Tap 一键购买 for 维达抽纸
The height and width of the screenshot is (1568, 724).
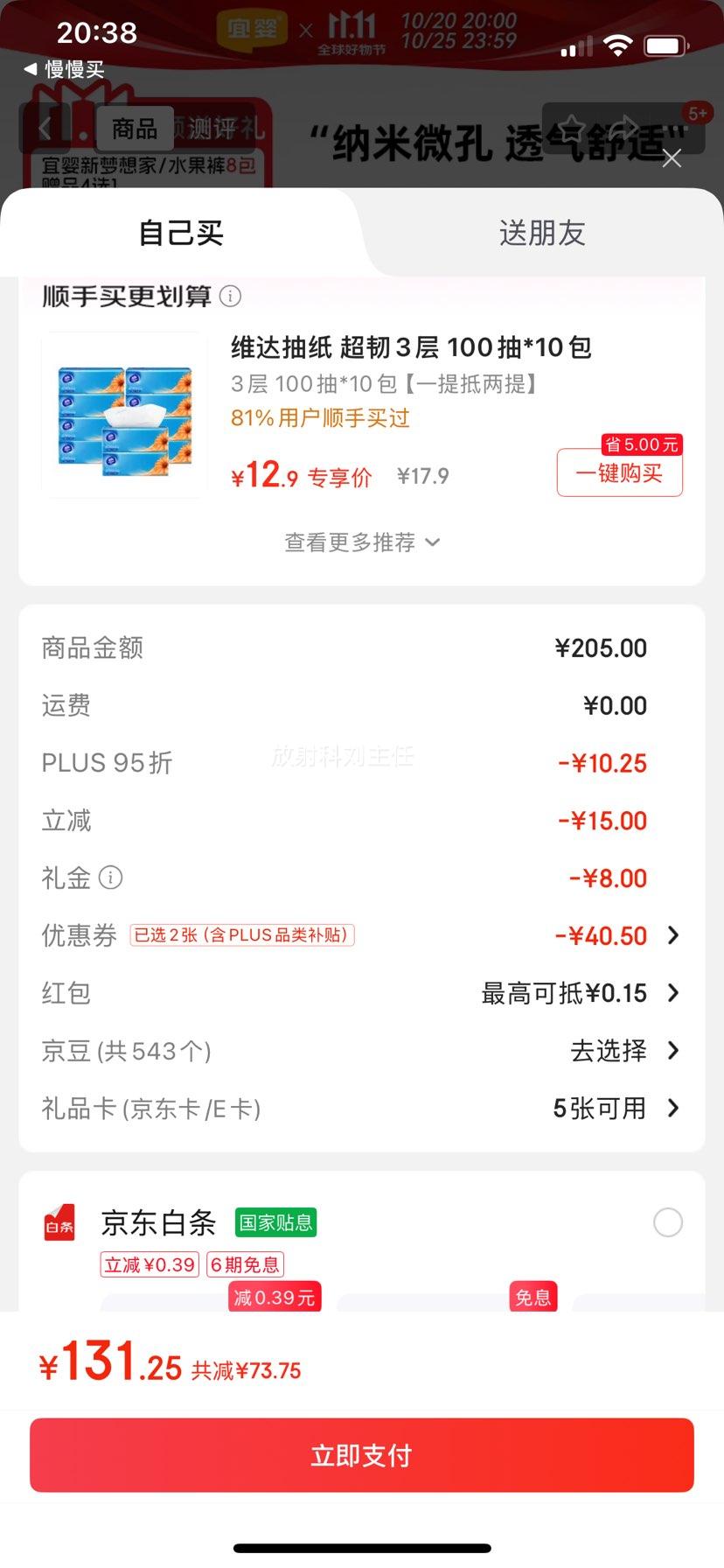619,473
